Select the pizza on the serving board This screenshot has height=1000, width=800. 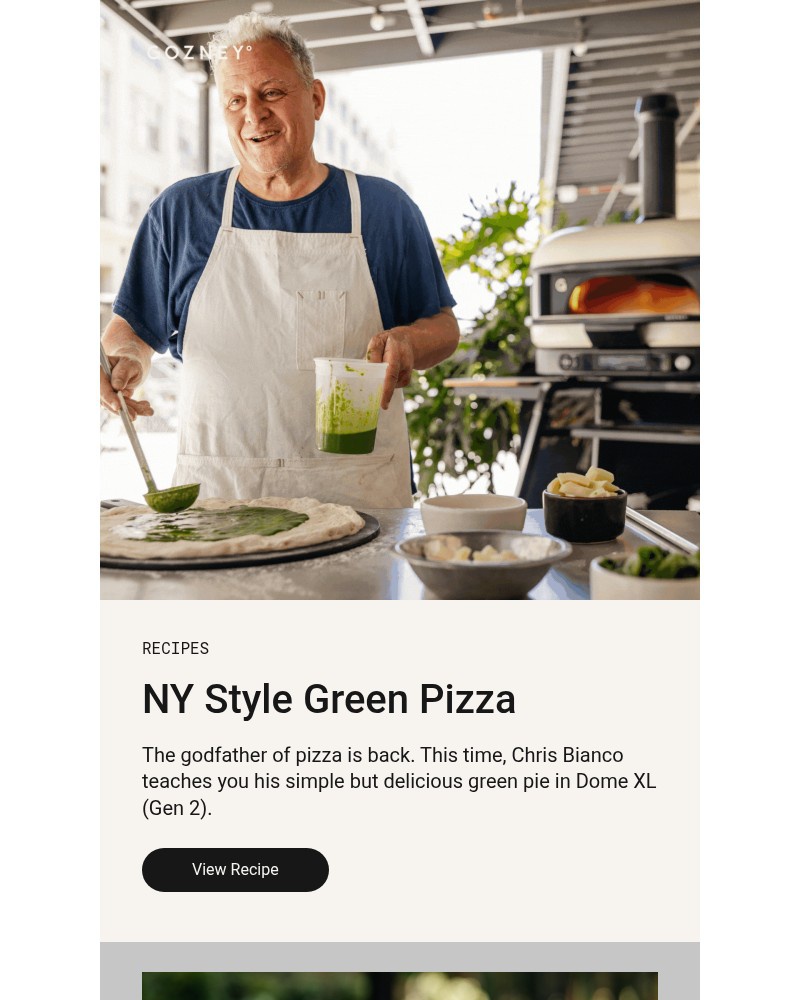[x=230, y=525]
